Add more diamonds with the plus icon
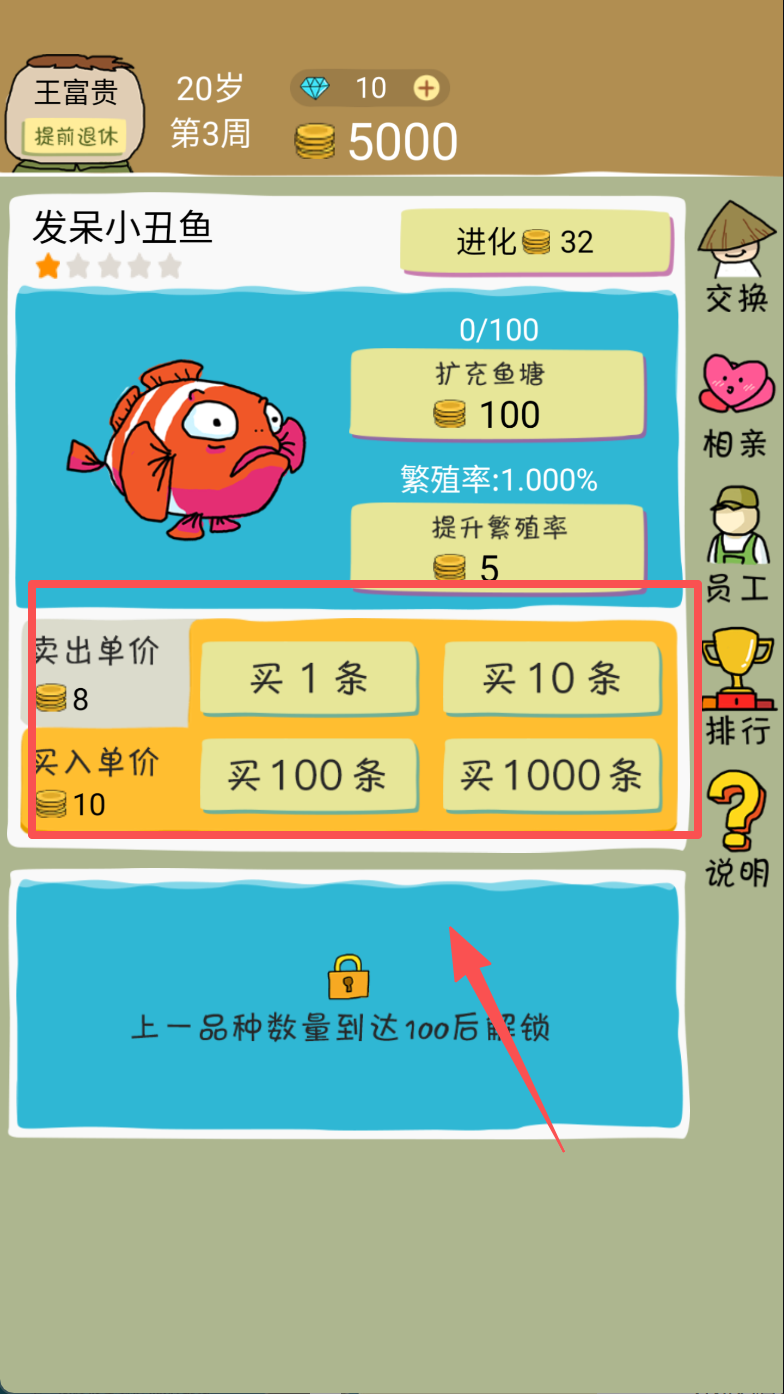The height and width of the screenshot is (1394, 784). point(427,88)
